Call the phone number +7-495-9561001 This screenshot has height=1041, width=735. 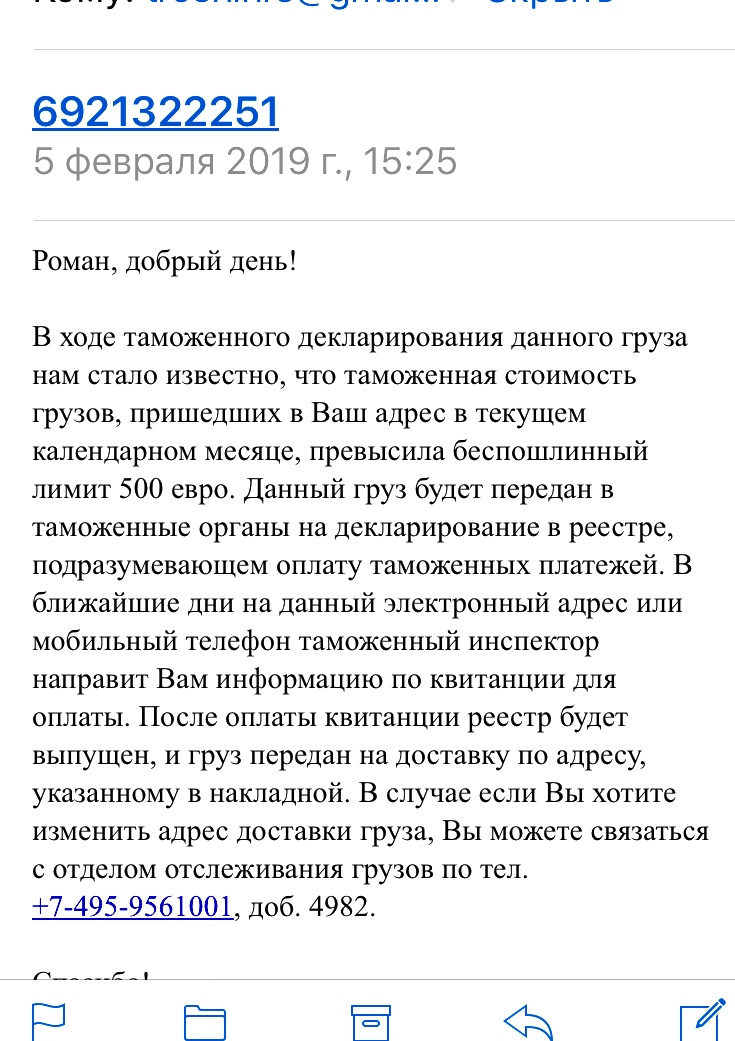pyautogui.click(x=133, y=906)
